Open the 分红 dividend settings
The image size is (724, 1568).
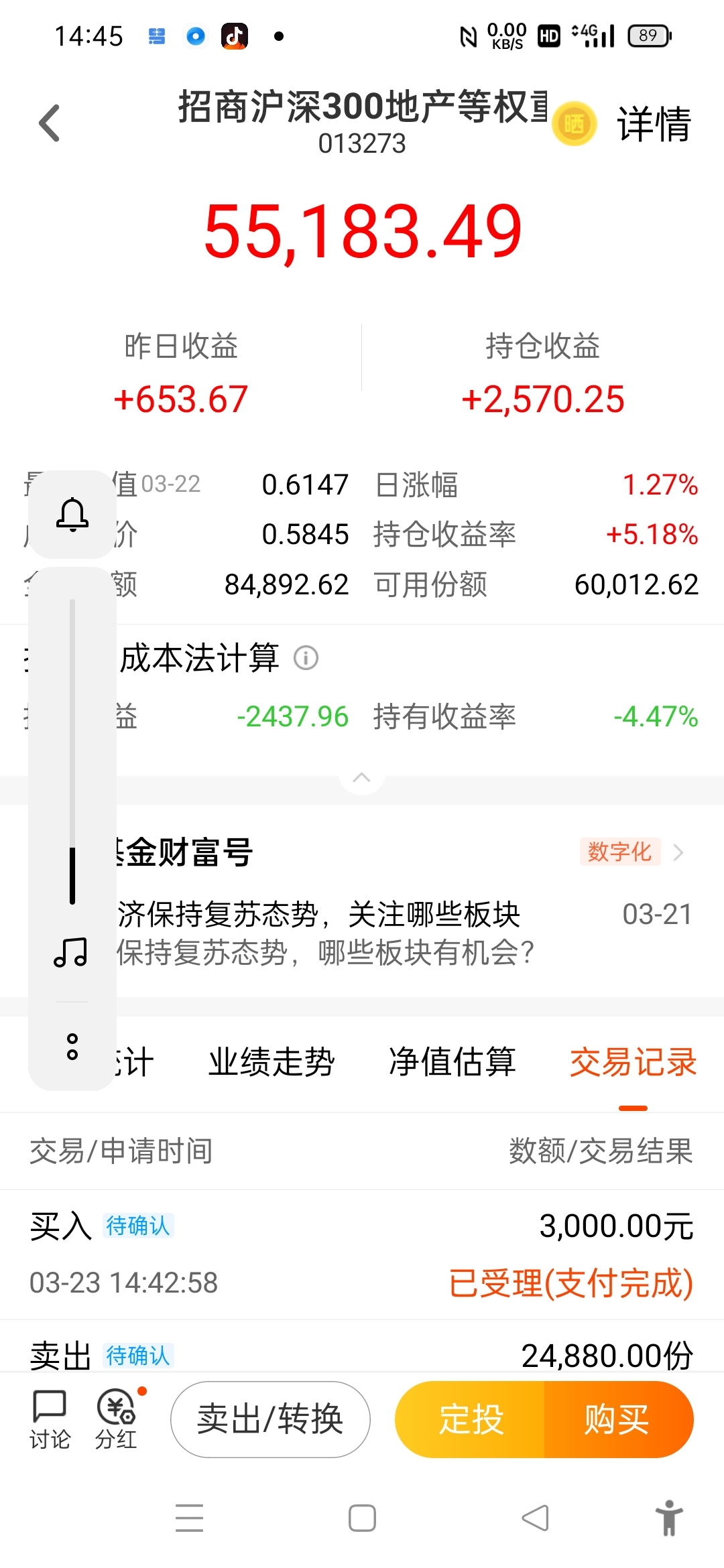116,1419
